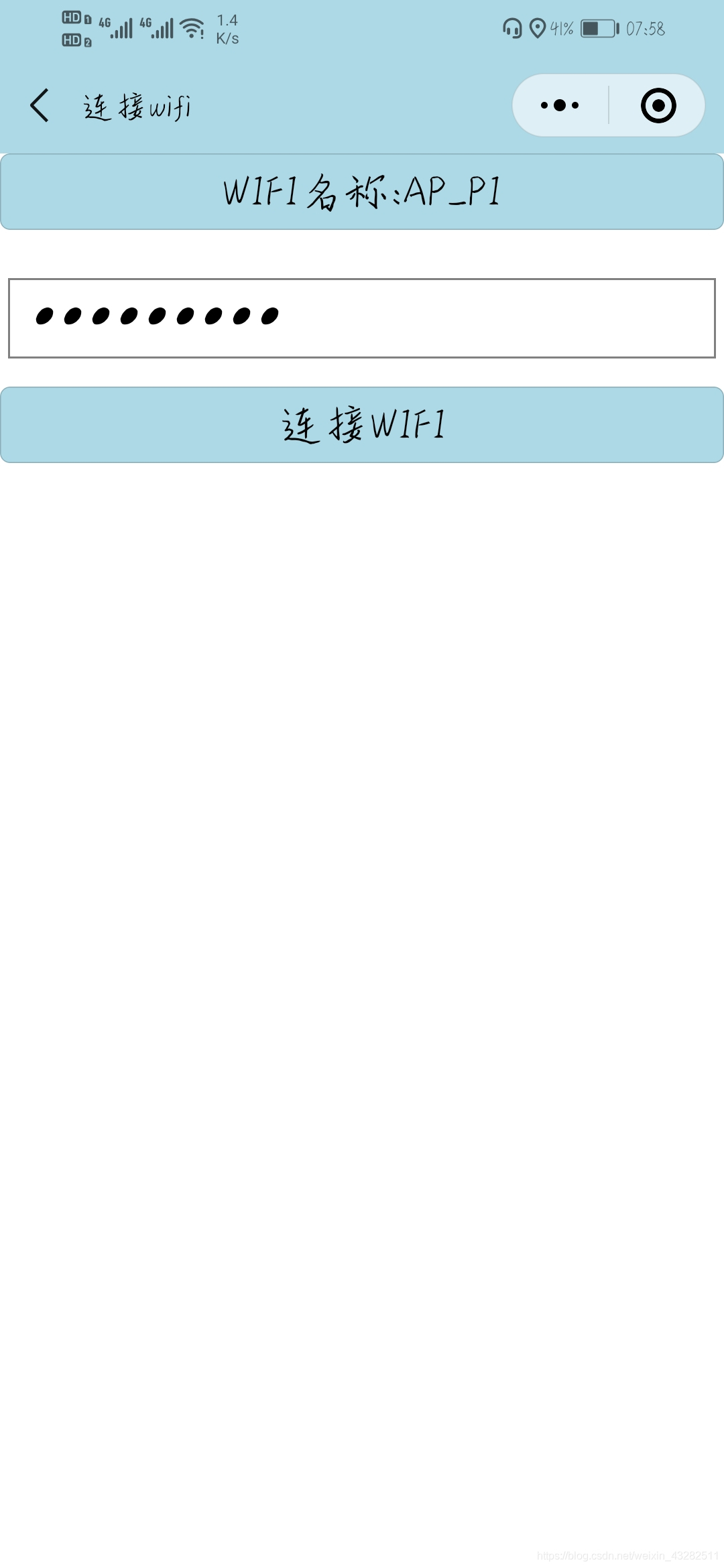This screenshot has width=724, height=1568.
Task: Open the mini program more options menu
Action: coord(560,105)
